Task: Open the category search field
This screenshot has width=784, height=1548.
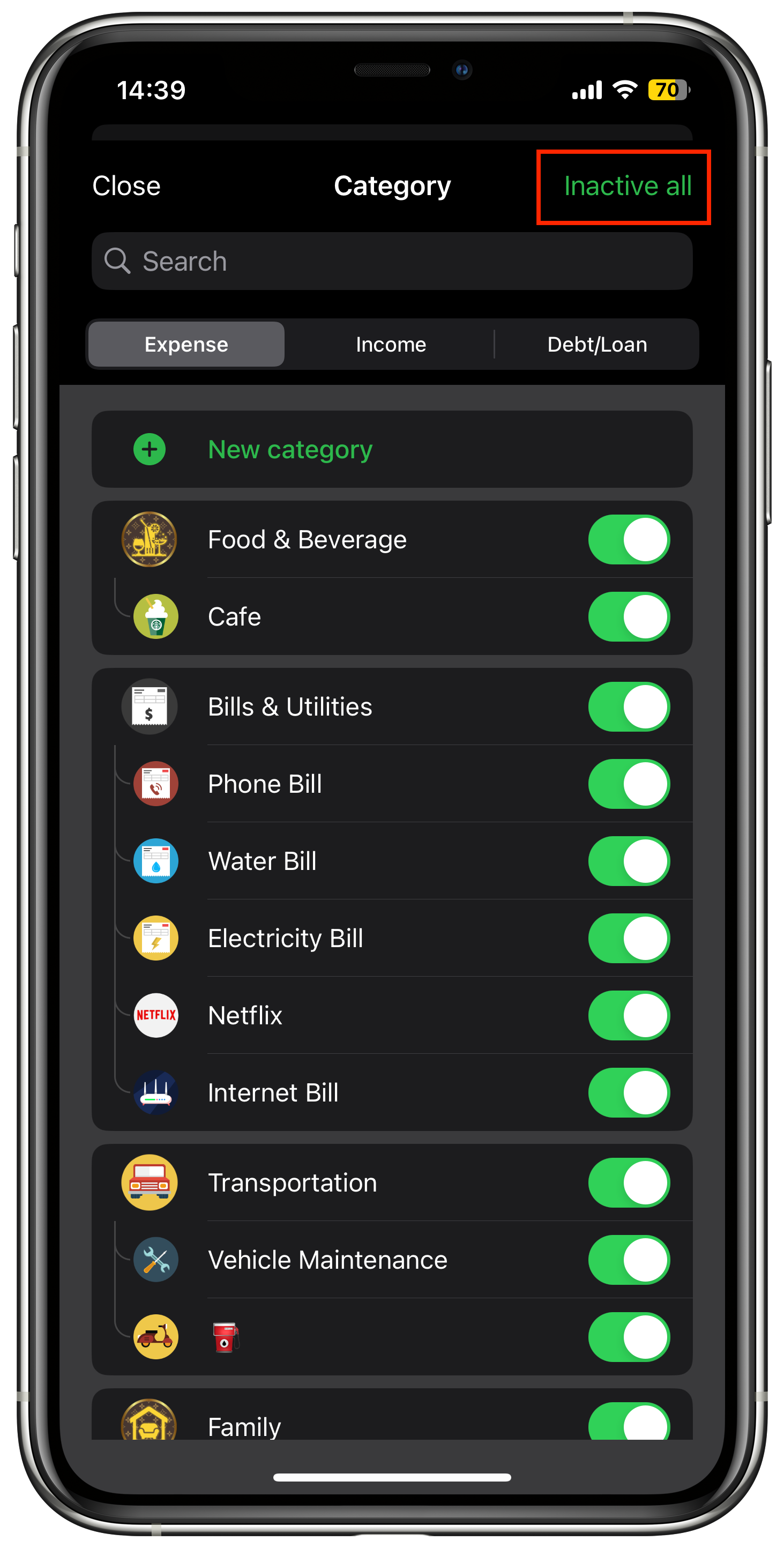Action: (x=392, y=262)
